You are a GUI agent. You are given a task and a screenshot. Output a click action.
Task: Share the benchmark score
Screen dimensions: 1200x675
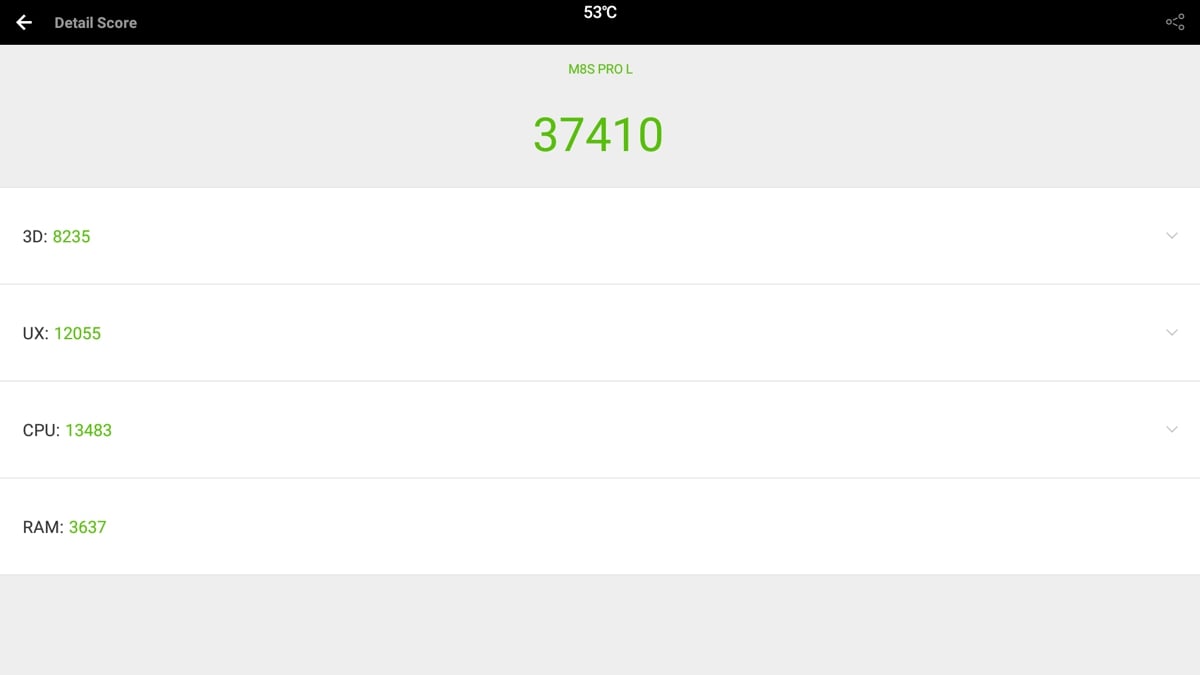1175,22
